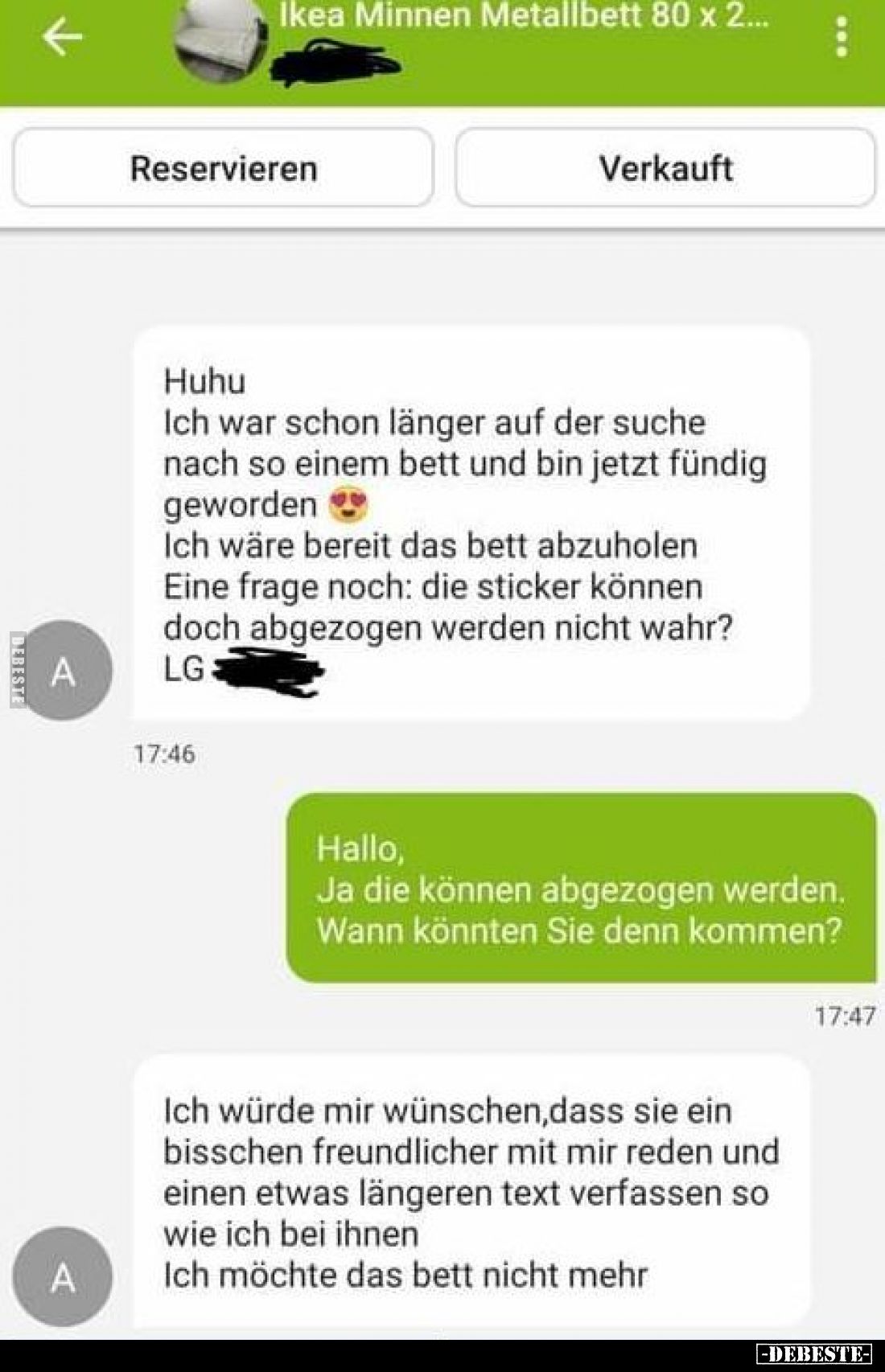Mark the item as Verkauft
This screenshot has height=1372, width=885.
(x=665, y=168)
